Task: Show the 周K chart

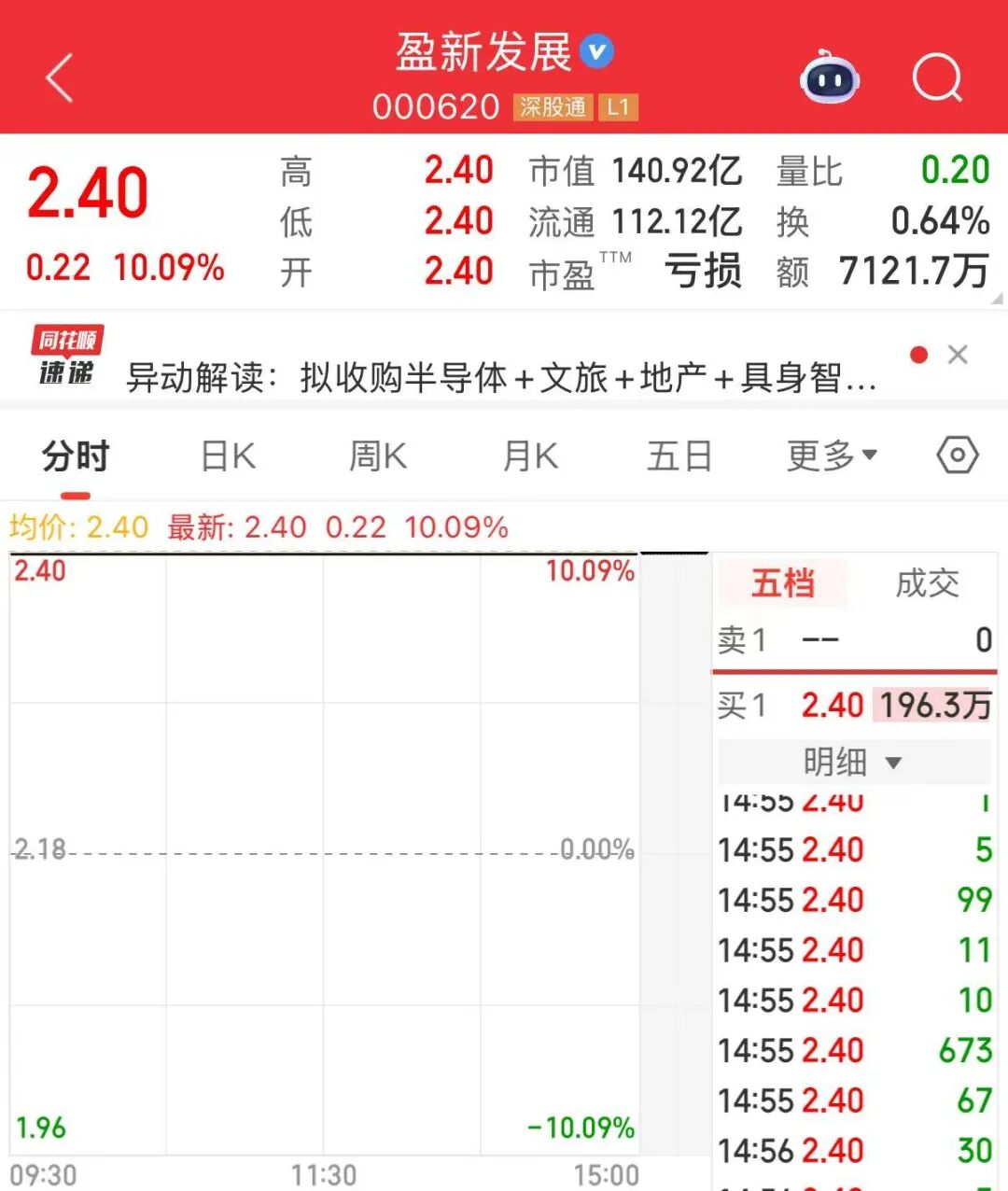Action: [378, 457]
